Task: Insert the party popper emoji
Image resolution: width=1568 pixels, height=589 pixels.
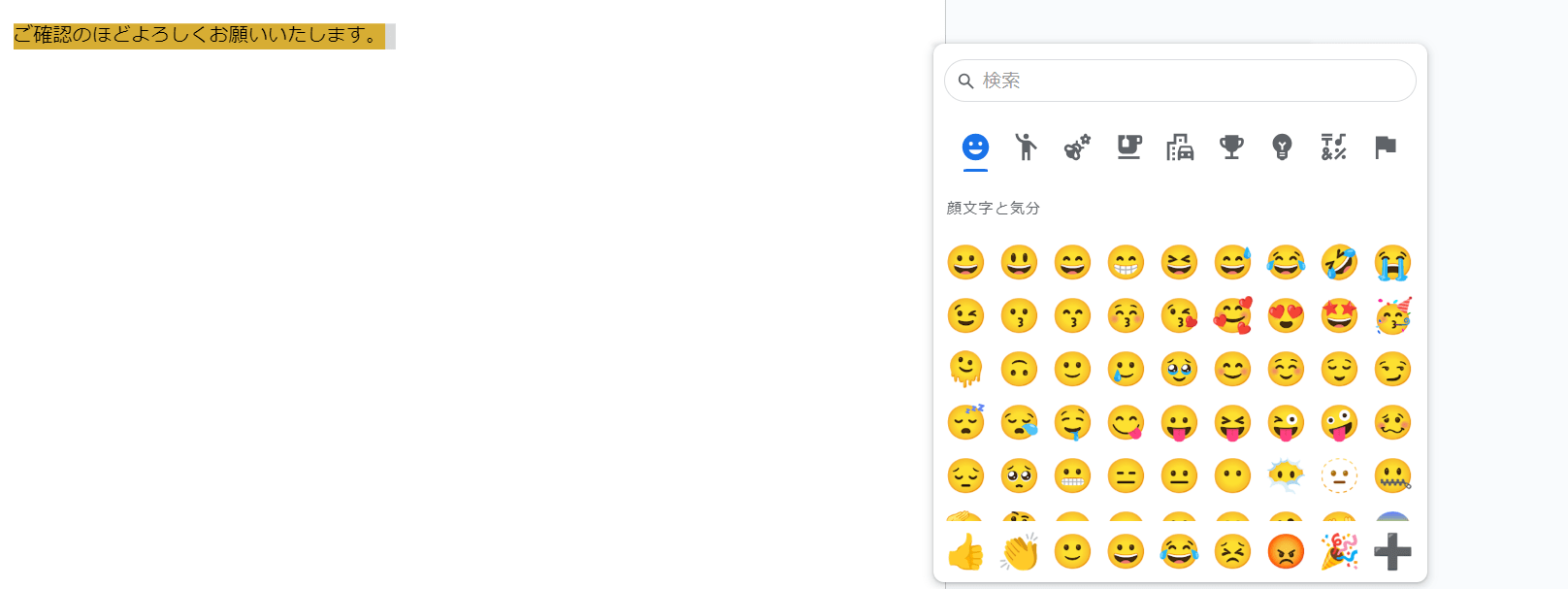Action: click(x=1339, y=552)
